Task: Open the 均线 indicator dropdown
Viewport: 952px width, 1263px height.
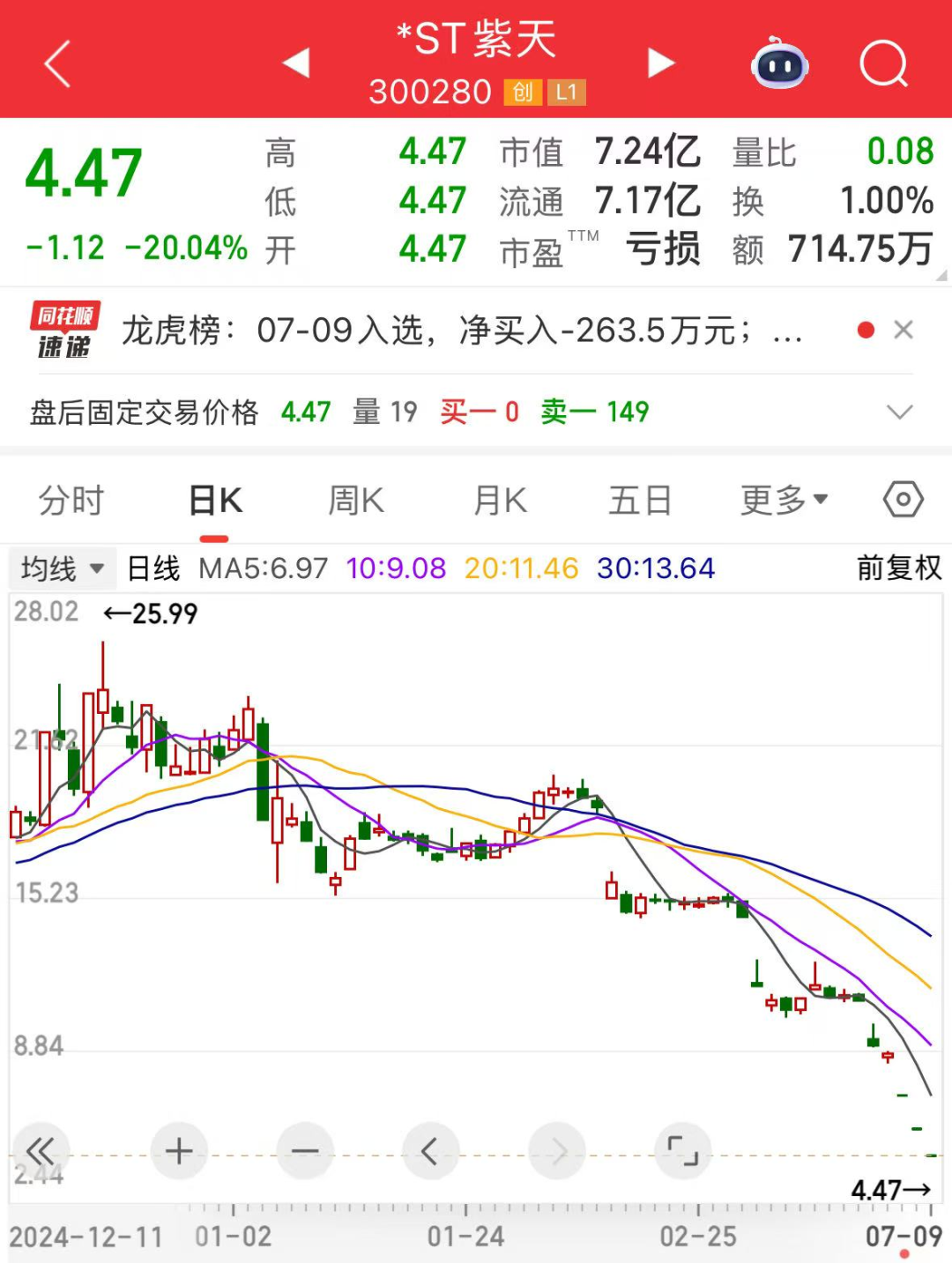Action: (x=62, y=568)
